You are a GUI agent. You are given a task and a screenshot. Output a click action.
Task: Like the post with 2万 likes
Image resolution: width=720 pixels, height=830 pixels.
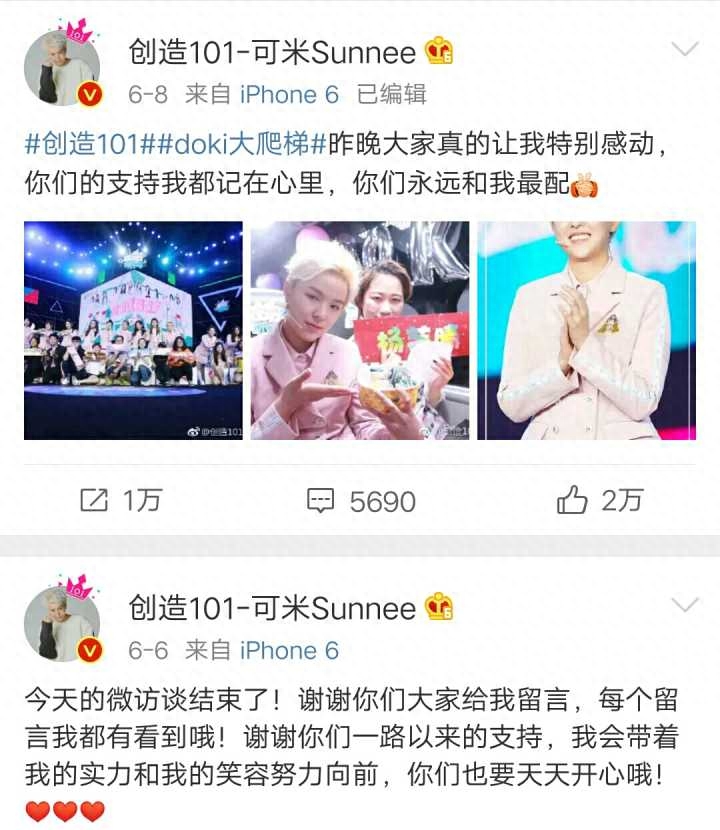[600, 501]
